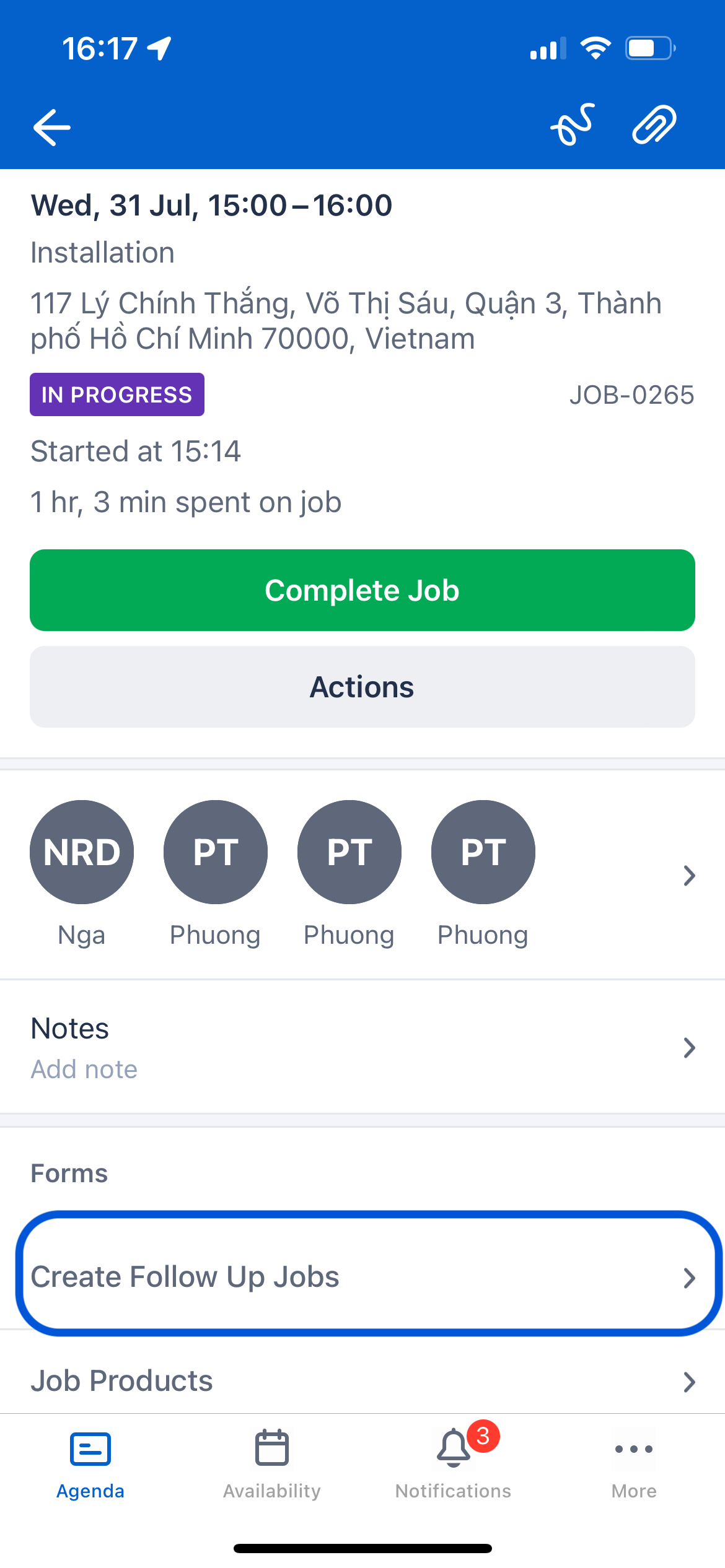Tap Create Follow Up Jobs
Image resolution: width=725 pixels, height=1568 pixels.
pyautogui.click(x=362, y=1277)
